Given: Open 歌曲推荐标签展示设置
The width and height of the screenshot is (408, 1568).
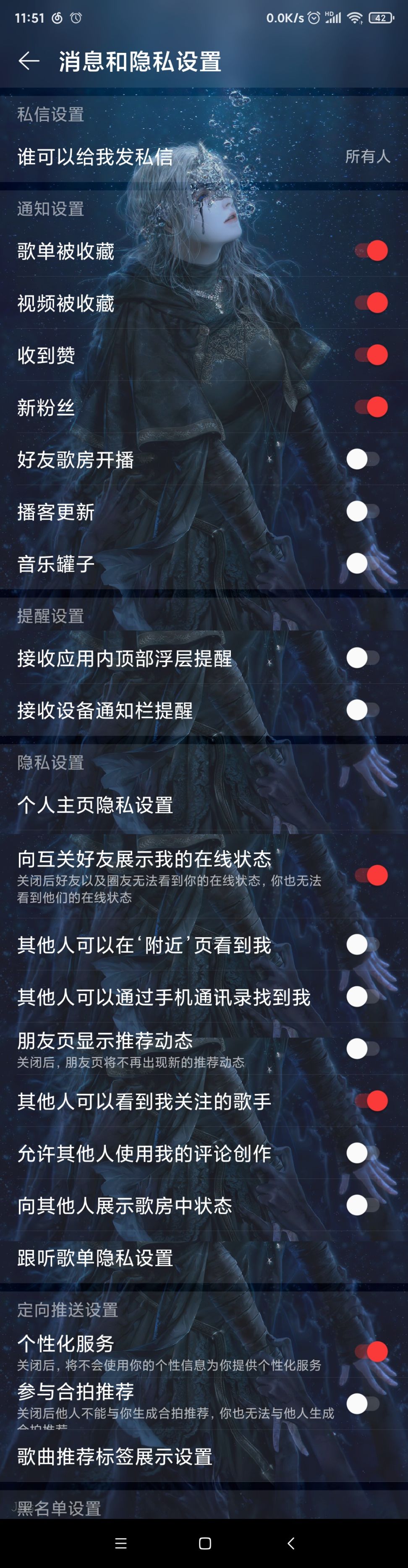Looking at the screenshot, I should point(204,1457).
